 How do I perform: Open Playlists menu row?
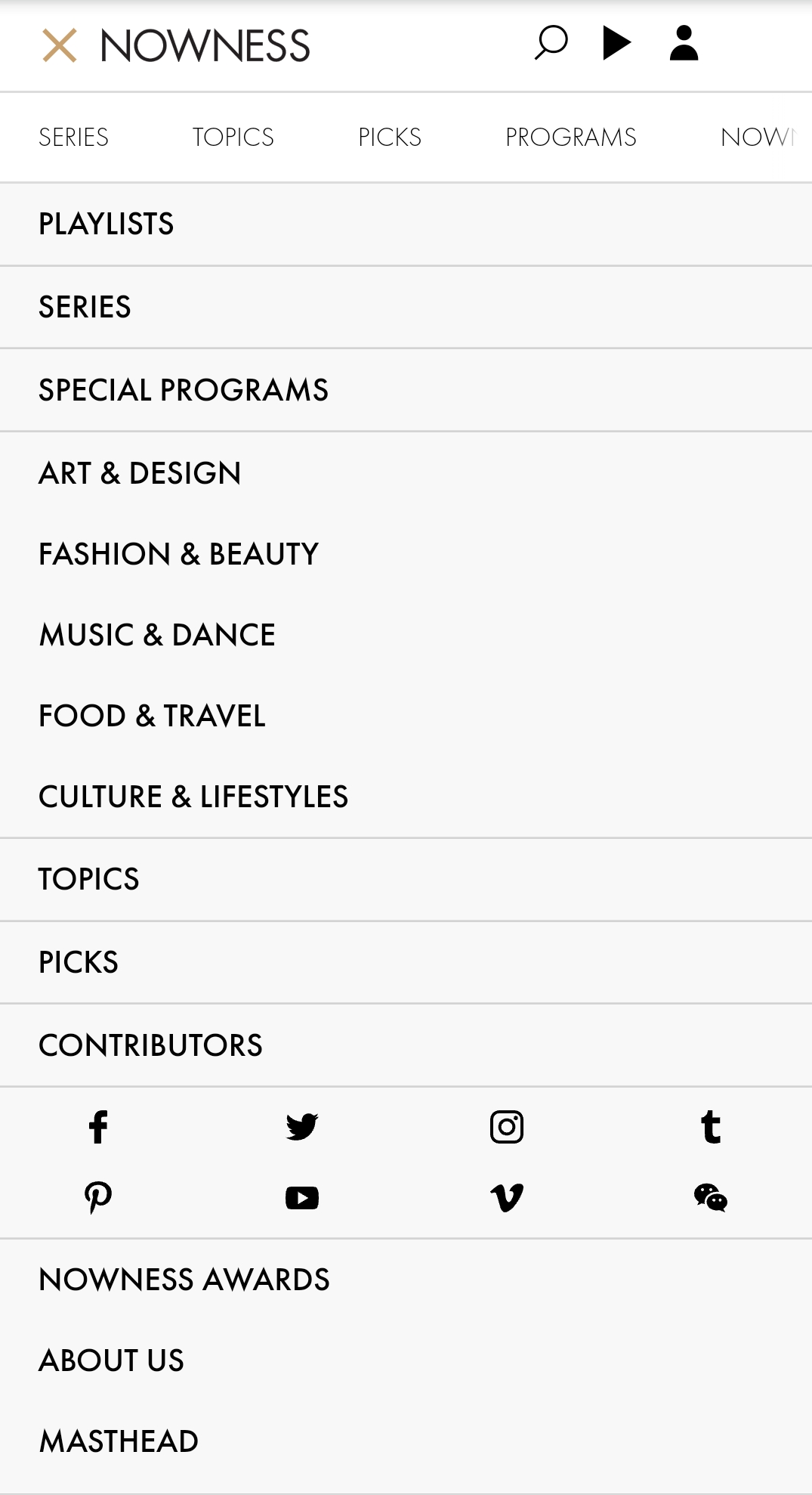click(x=106, y=224)
